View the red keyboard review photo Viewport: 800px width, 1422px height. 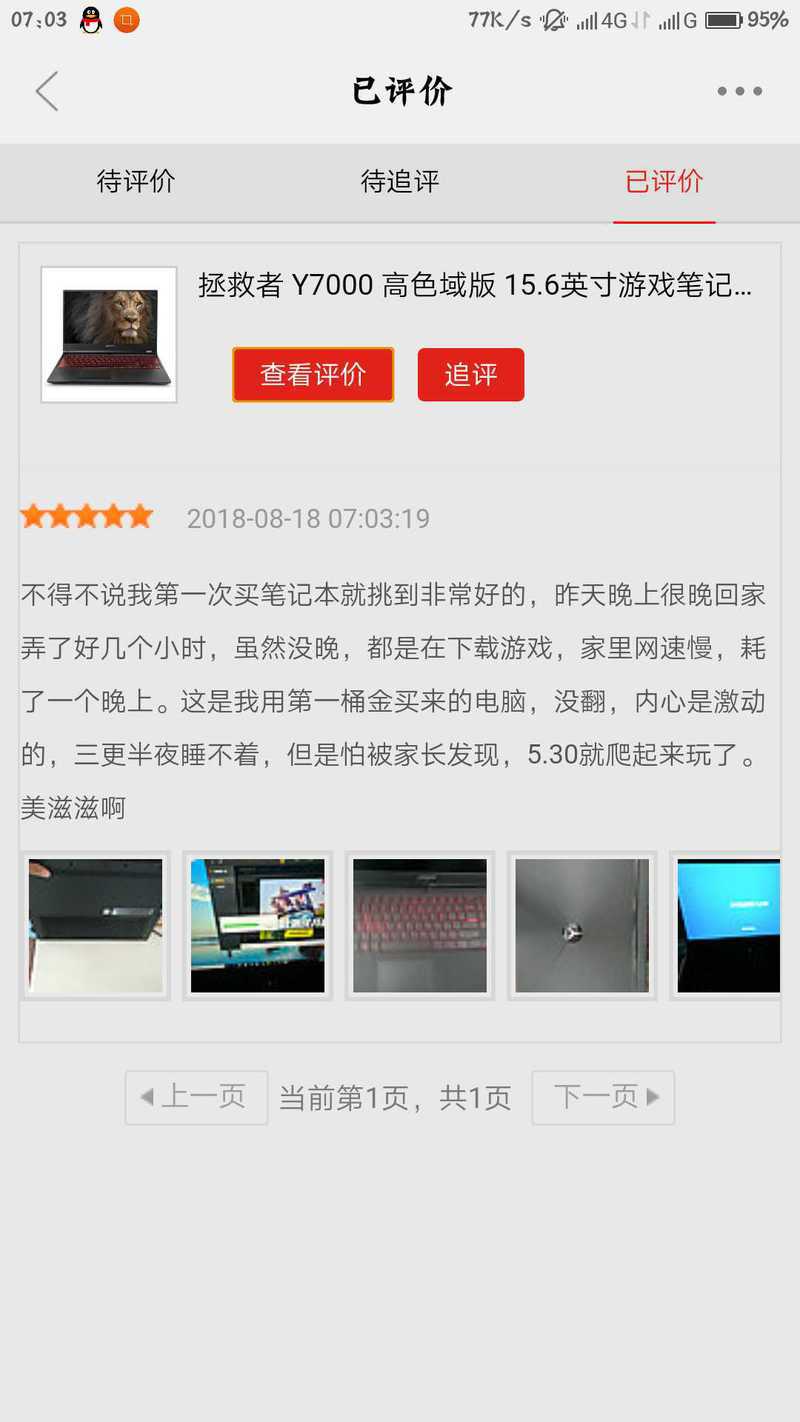click(x=420, y=925)
